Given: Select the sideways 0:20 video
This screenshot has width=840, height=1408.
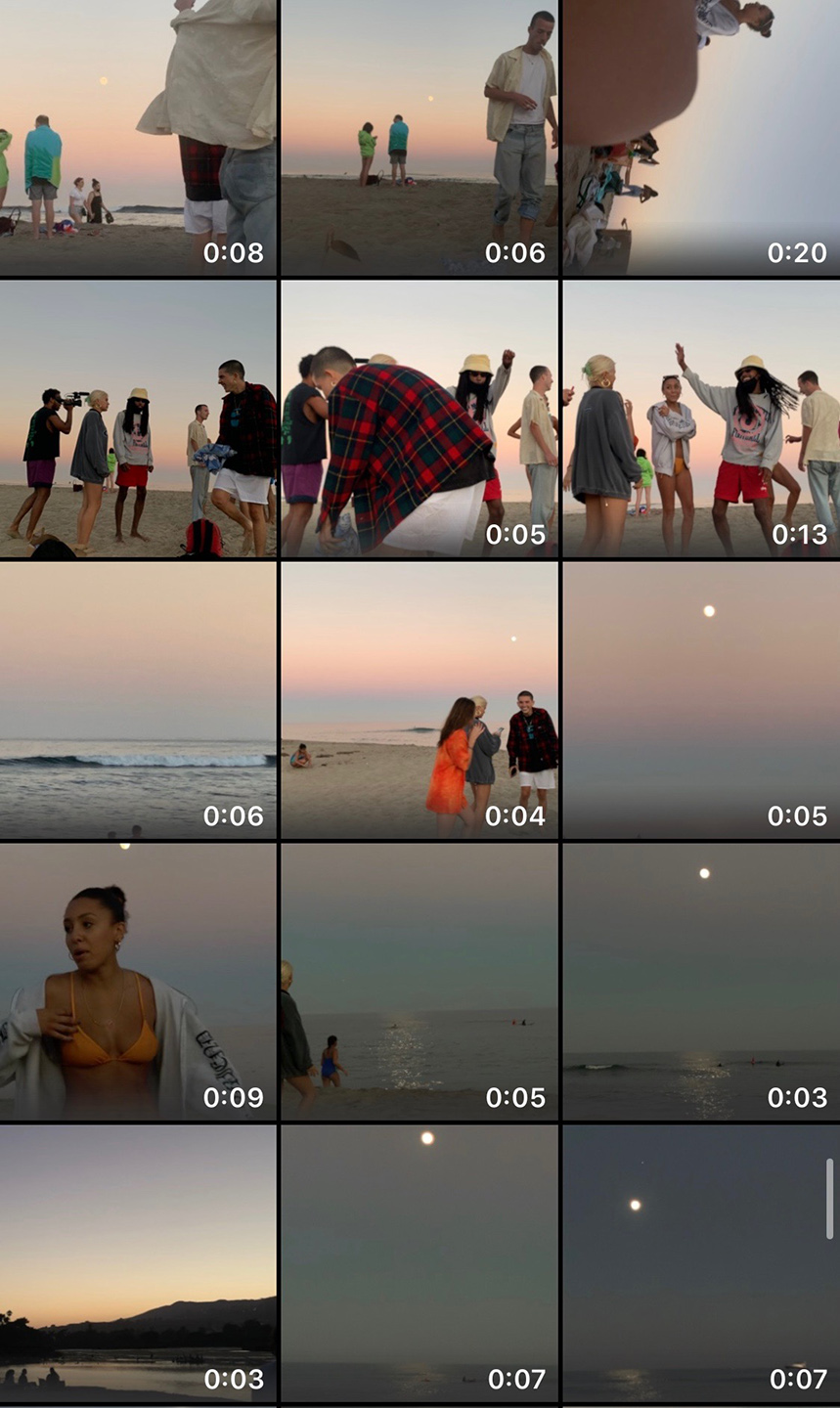Looking at the screenshot, I should click(x=701, y=137).
